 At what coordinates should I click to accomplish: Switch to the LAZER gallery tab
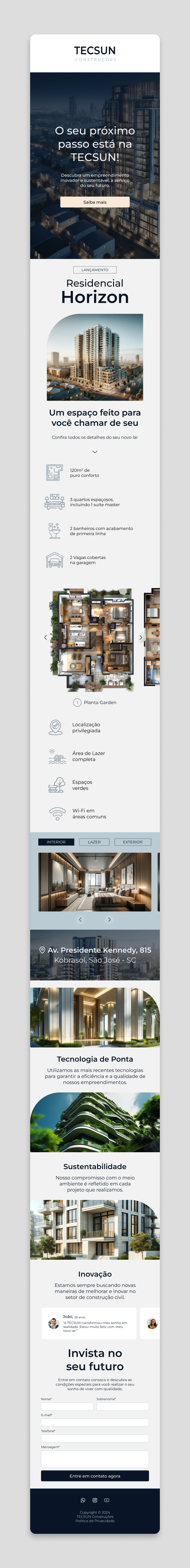tap(94, 842)
